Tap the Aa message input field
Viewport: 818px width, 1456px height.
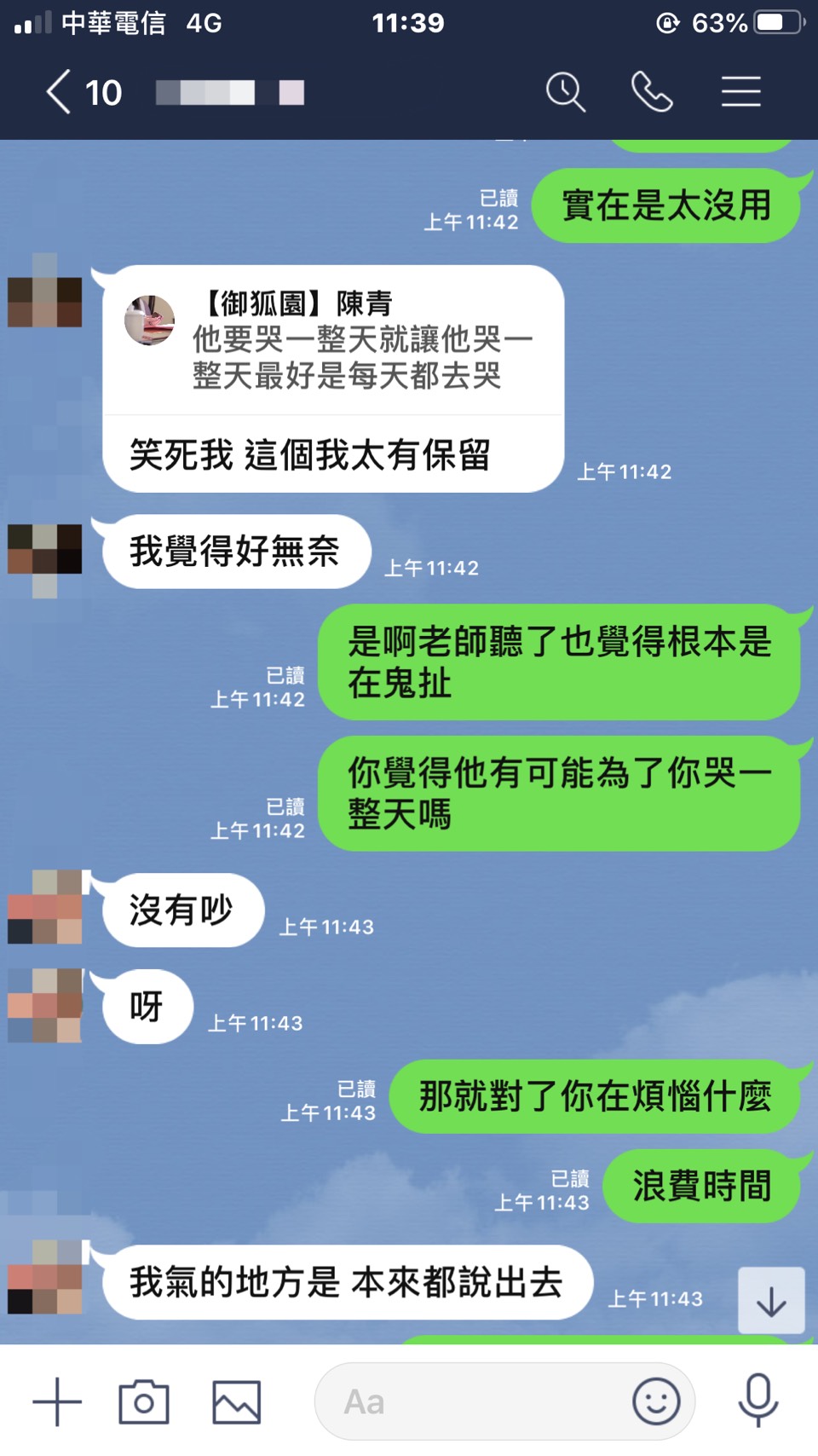pos(469,1401)
